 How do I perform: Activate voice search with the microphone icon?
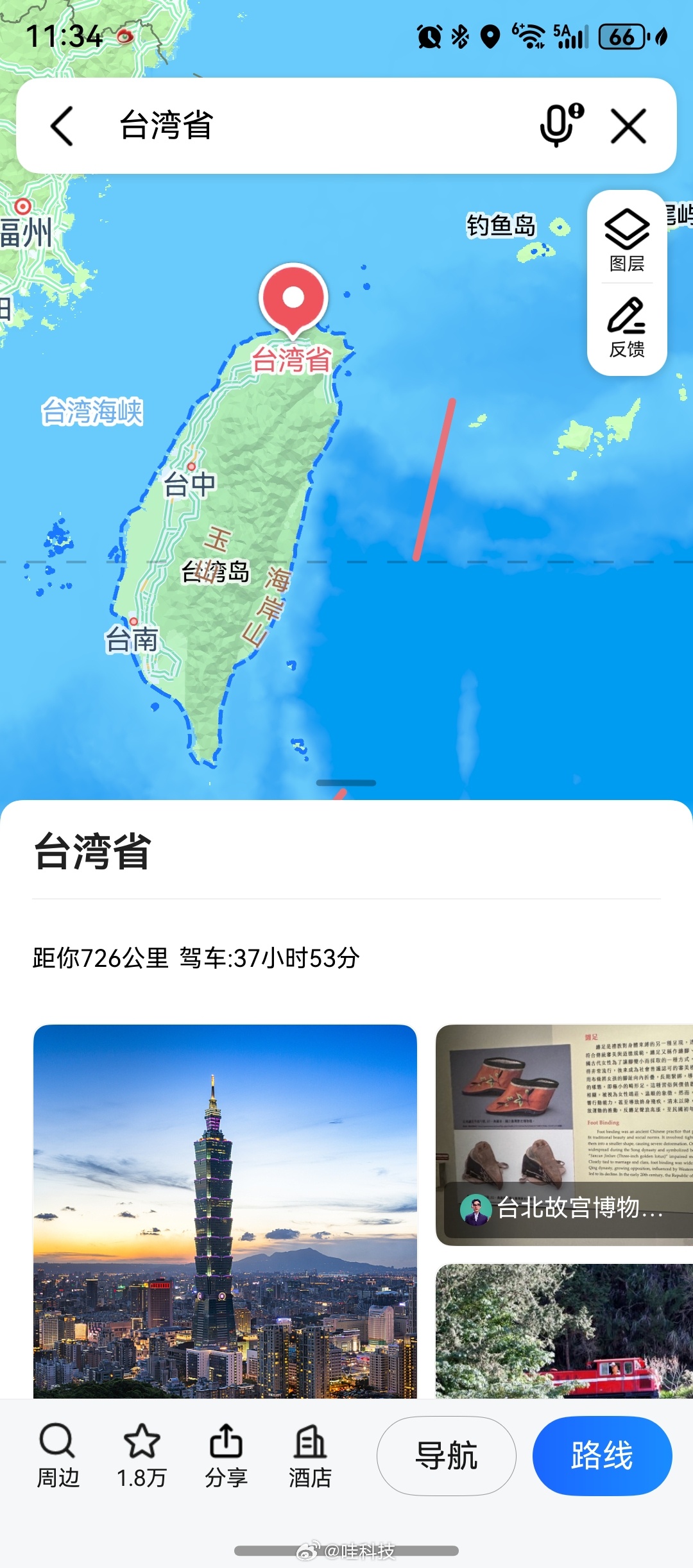click(556, 126)
